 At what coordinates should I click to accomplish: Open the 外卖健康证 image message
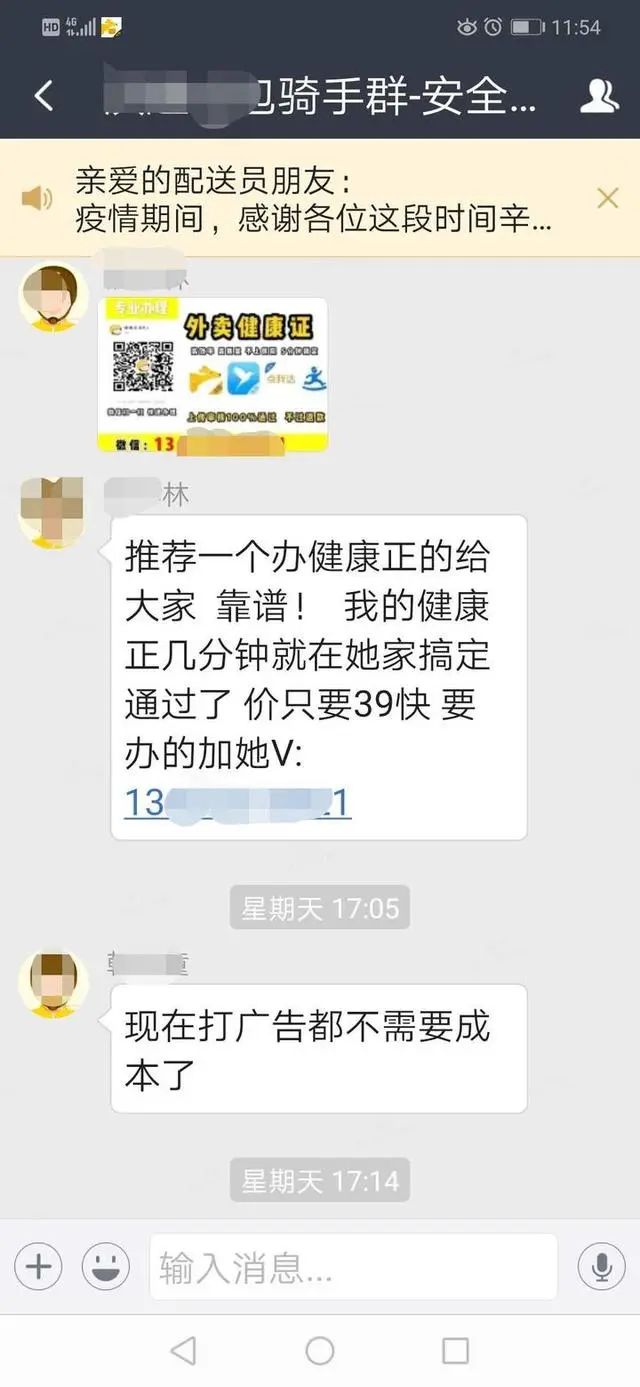pos(213,374)
